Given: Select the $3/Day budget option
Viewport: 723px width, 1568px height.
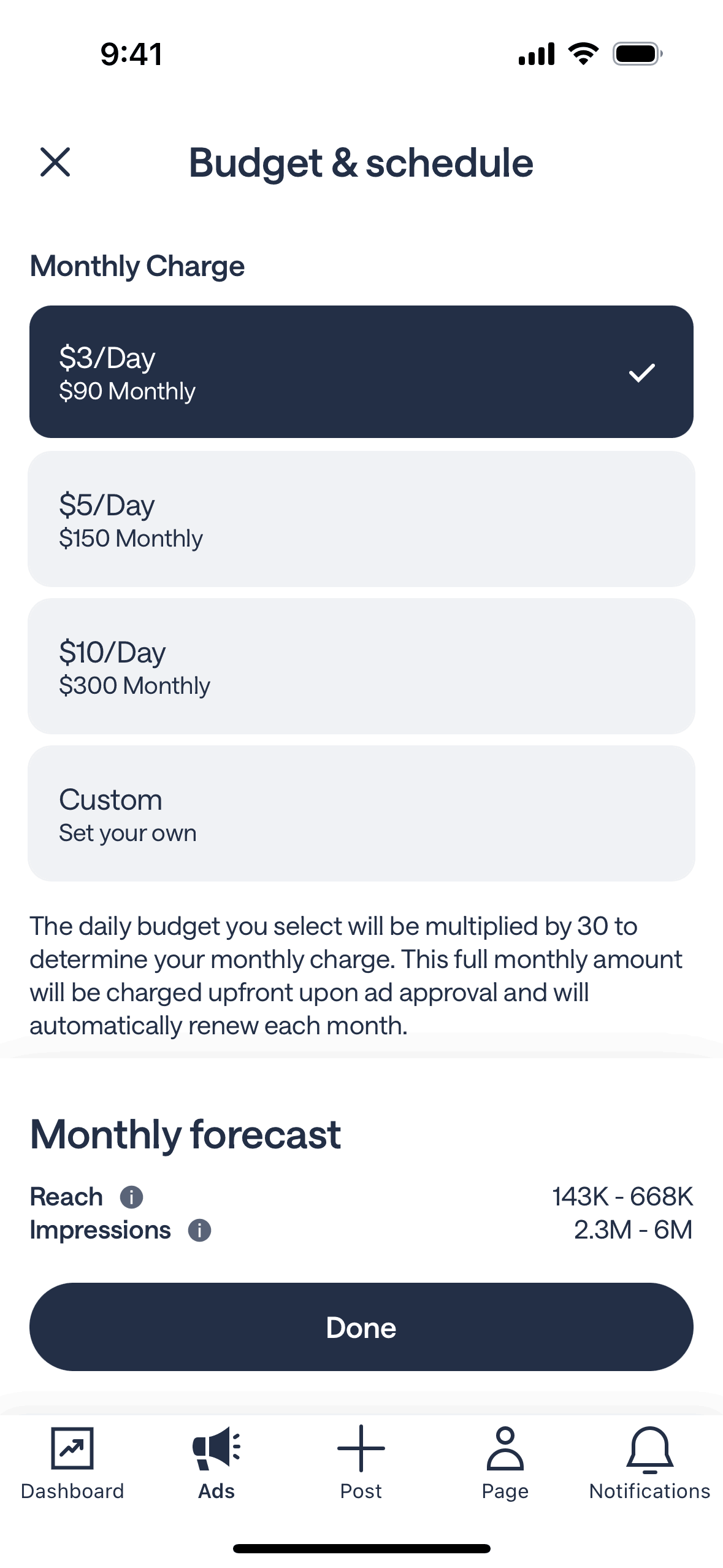Looking at the screenshot, I should [x=361, y=372].
